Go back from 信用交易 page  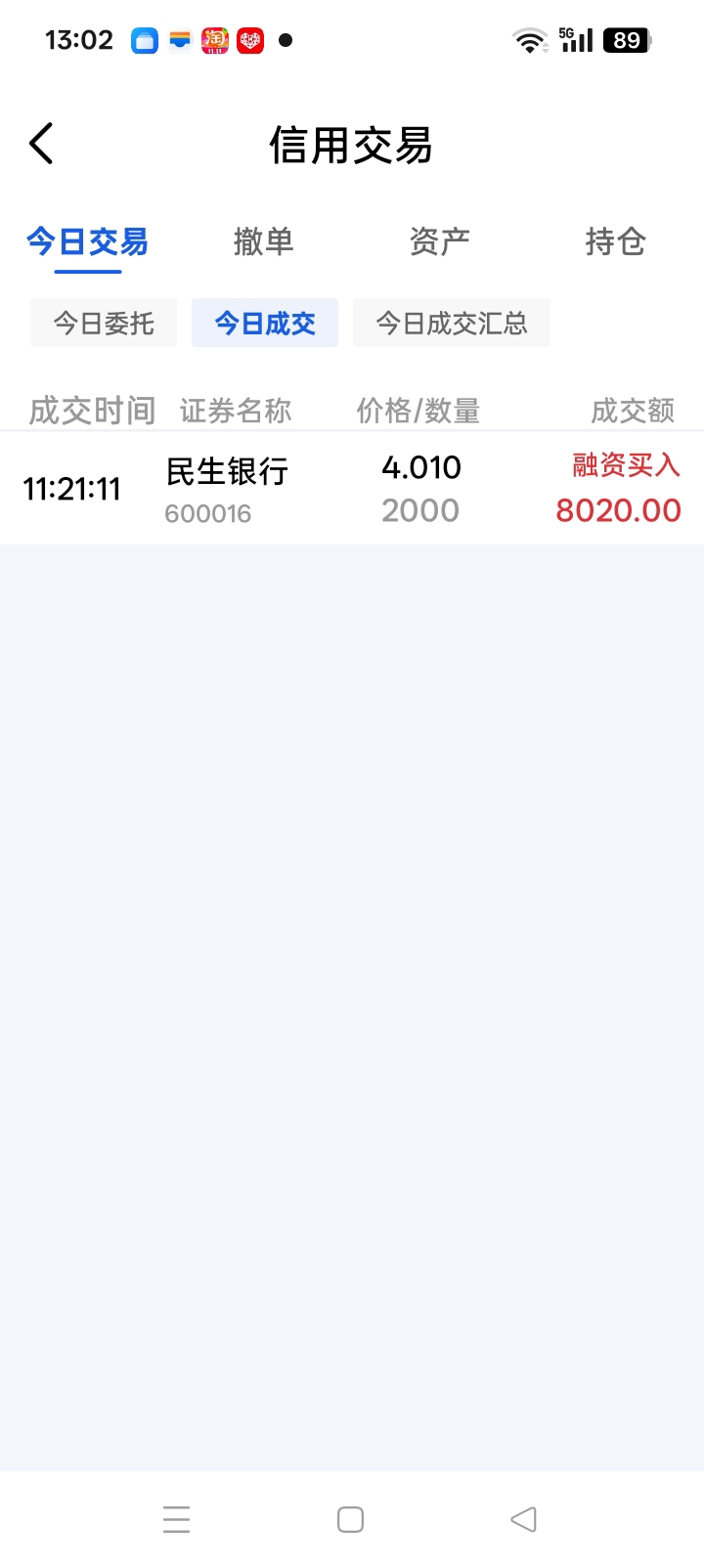click(x=41, y=145)
